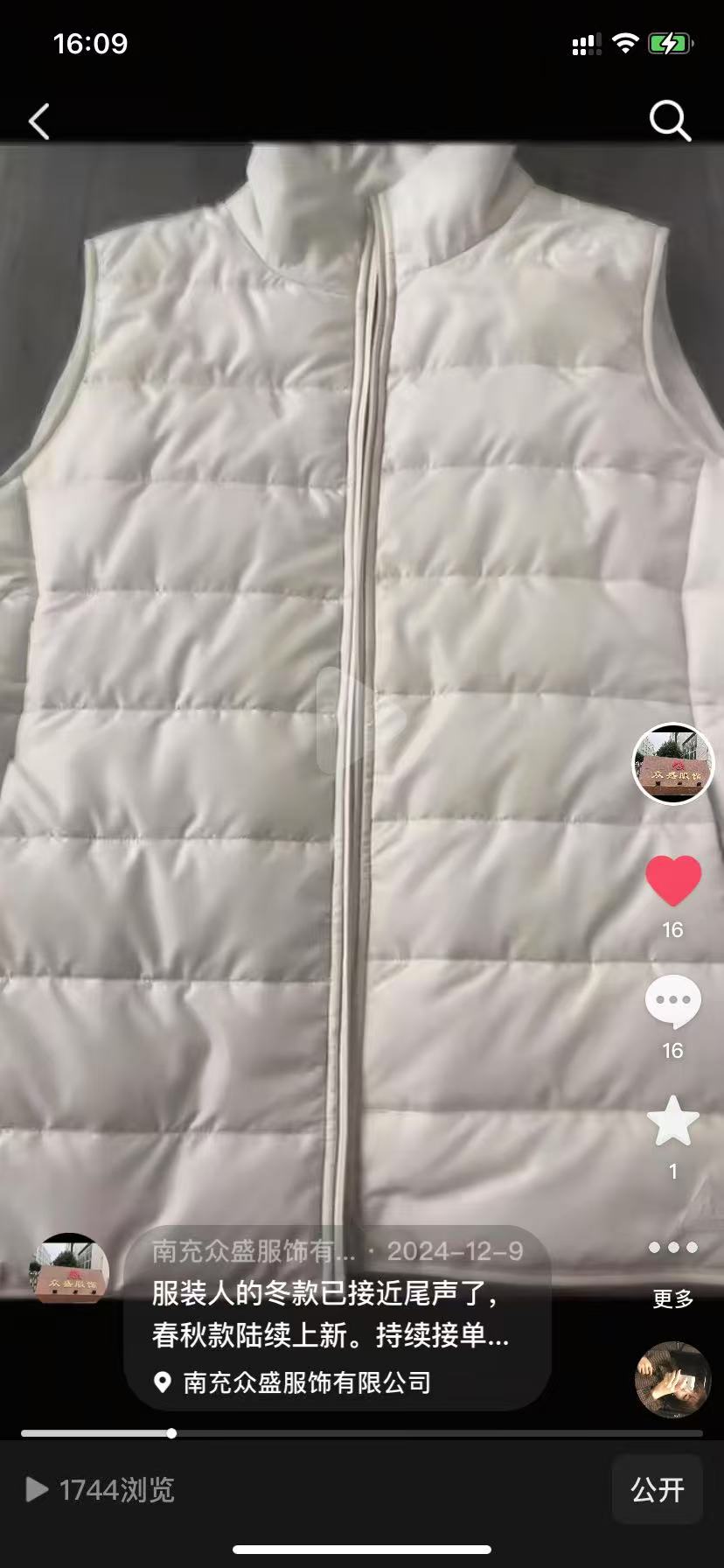724x1568 pixels.
Task: Go back using the top-left arrow
Action: pos(39,122)
